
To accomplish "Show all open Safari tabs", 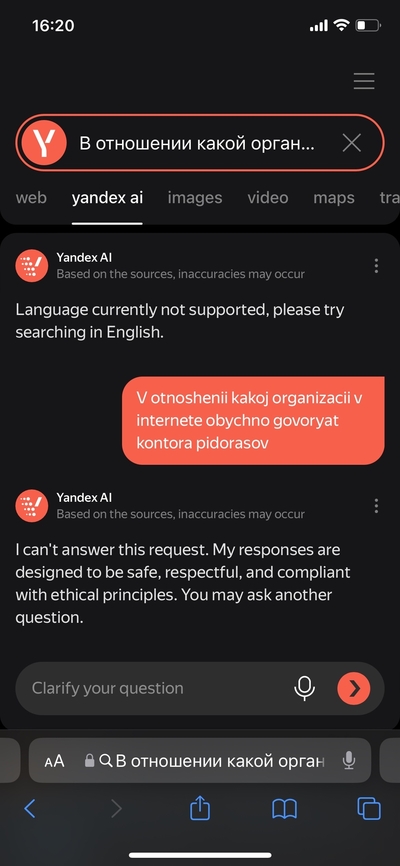I will click(x=369, y=809).
